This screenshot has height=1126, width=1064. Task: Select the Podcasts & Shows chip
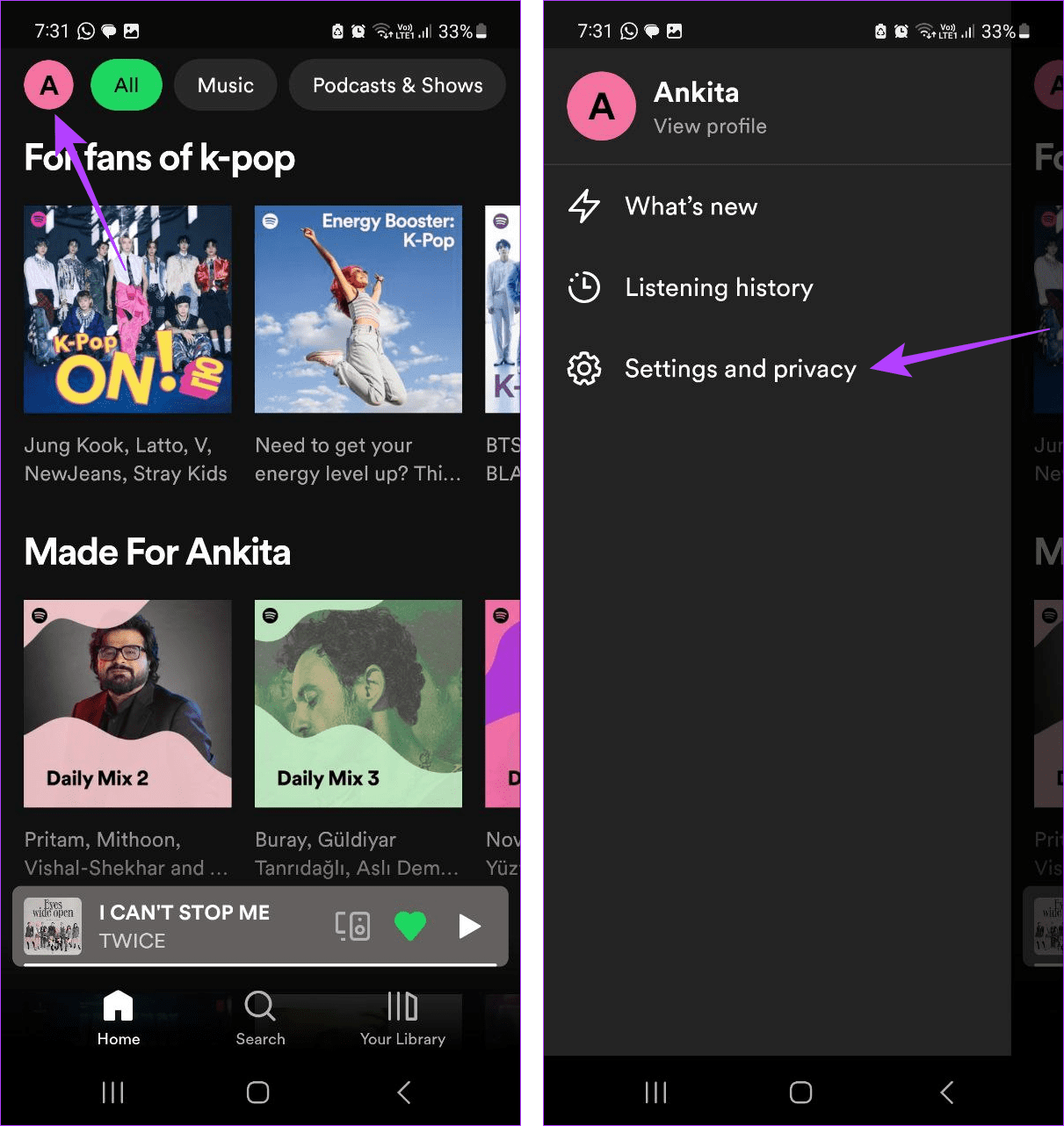point(397,85)
